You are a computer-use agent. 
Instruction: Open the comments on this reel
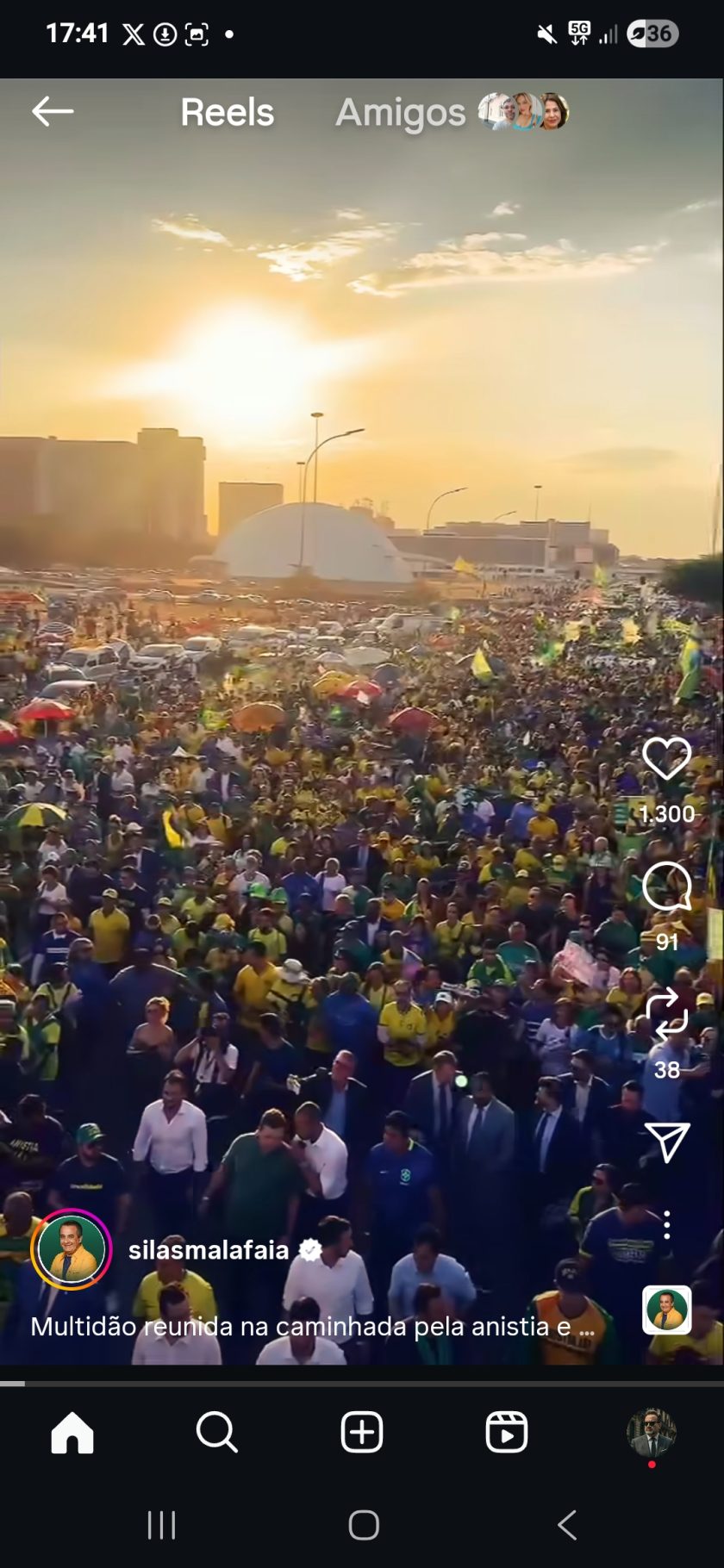tap(666, 887)
